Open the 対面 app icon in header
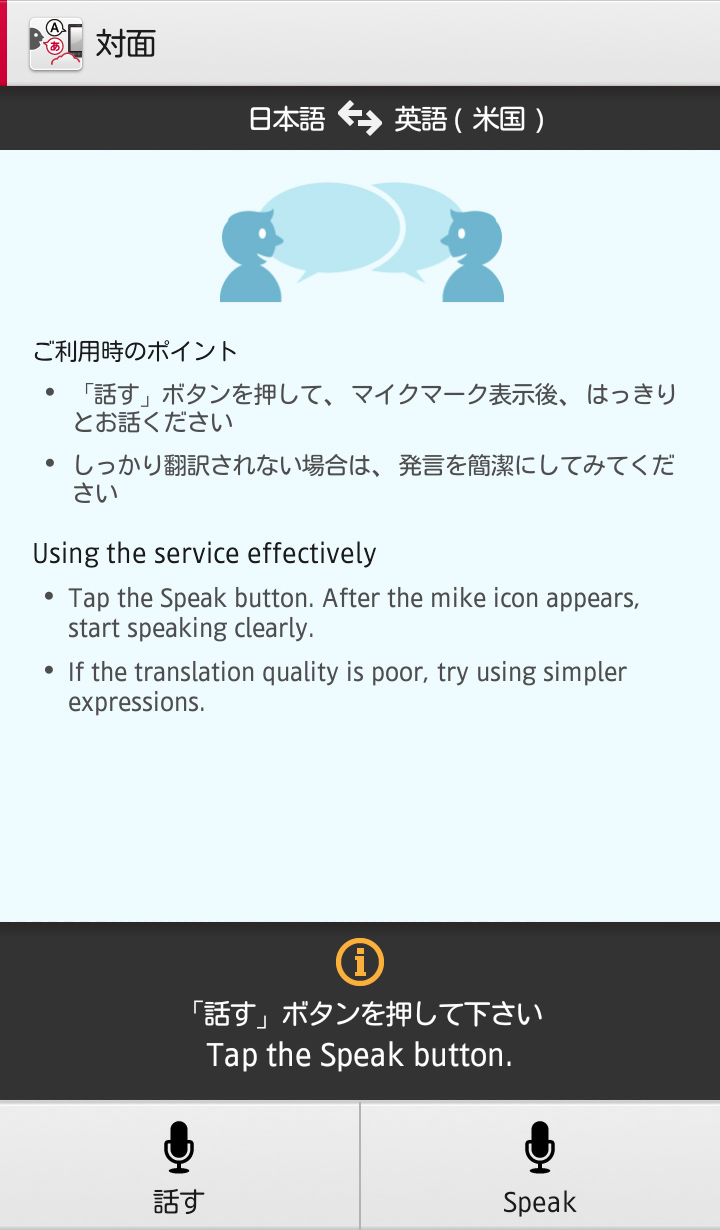 point(56,44)
